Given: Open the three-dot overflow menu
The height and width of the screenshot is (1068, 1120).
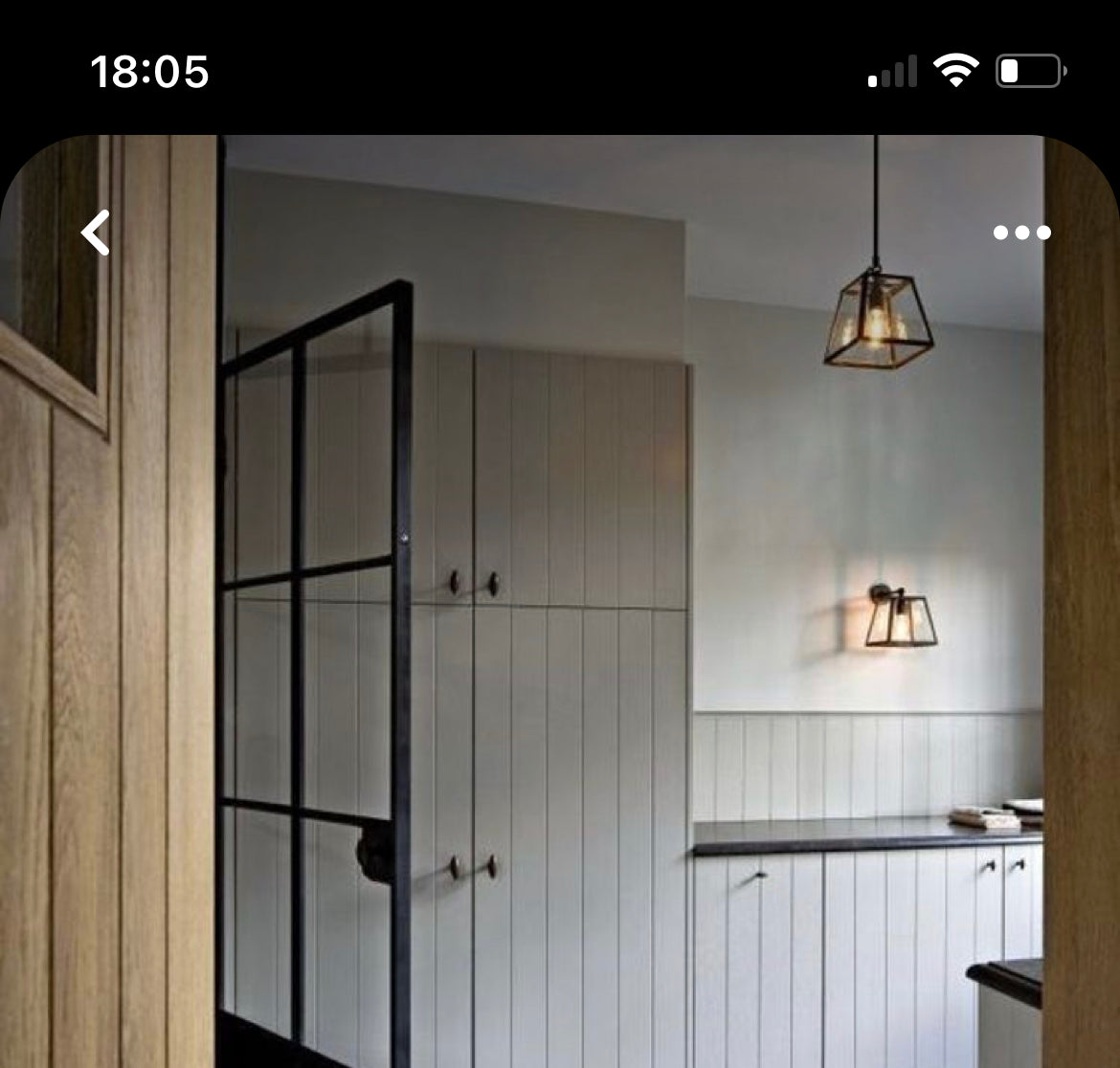Looking at the screenshot, I should click(1021, 233).
